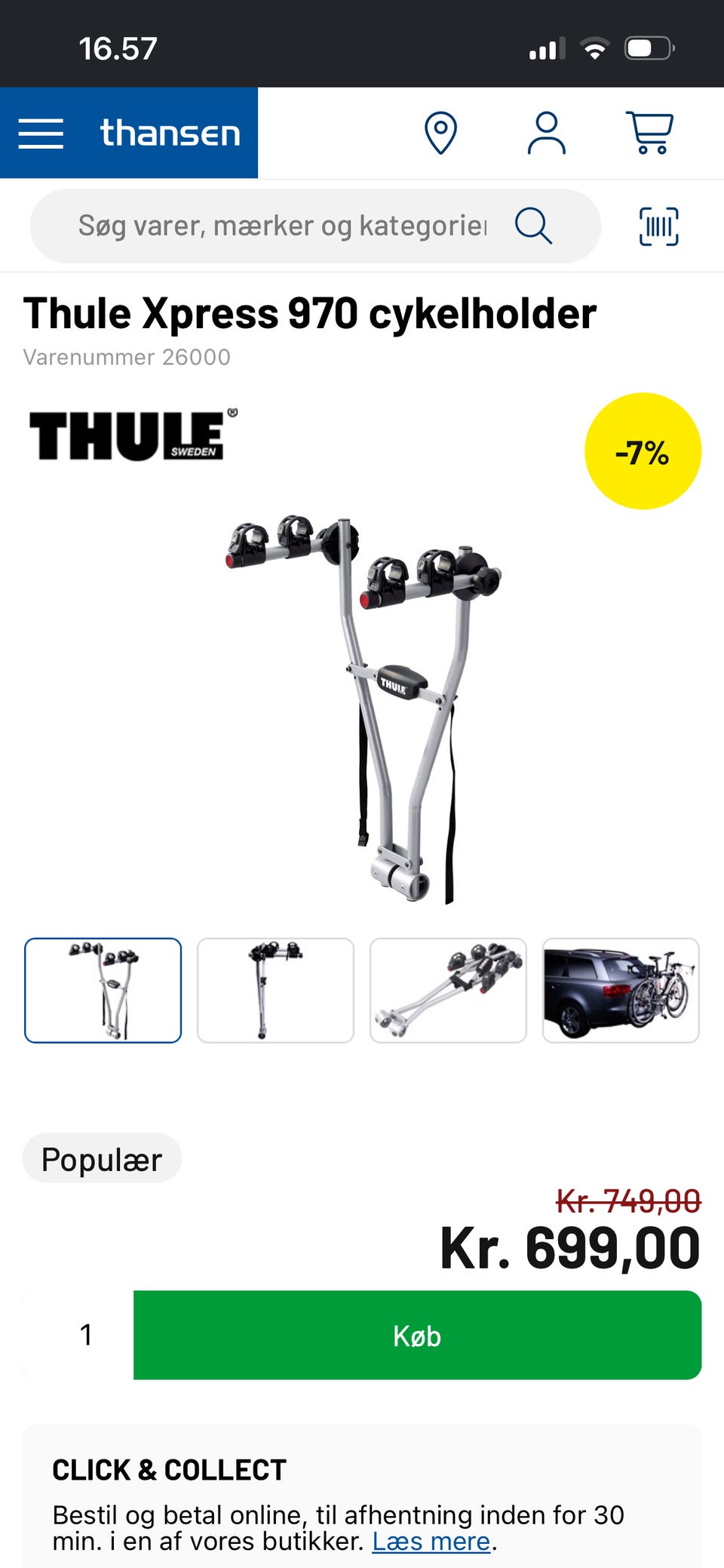The height and width of the screenshot is (1568, 724).
Task: Open the barcode scanner
Action: tap(659, 226)
